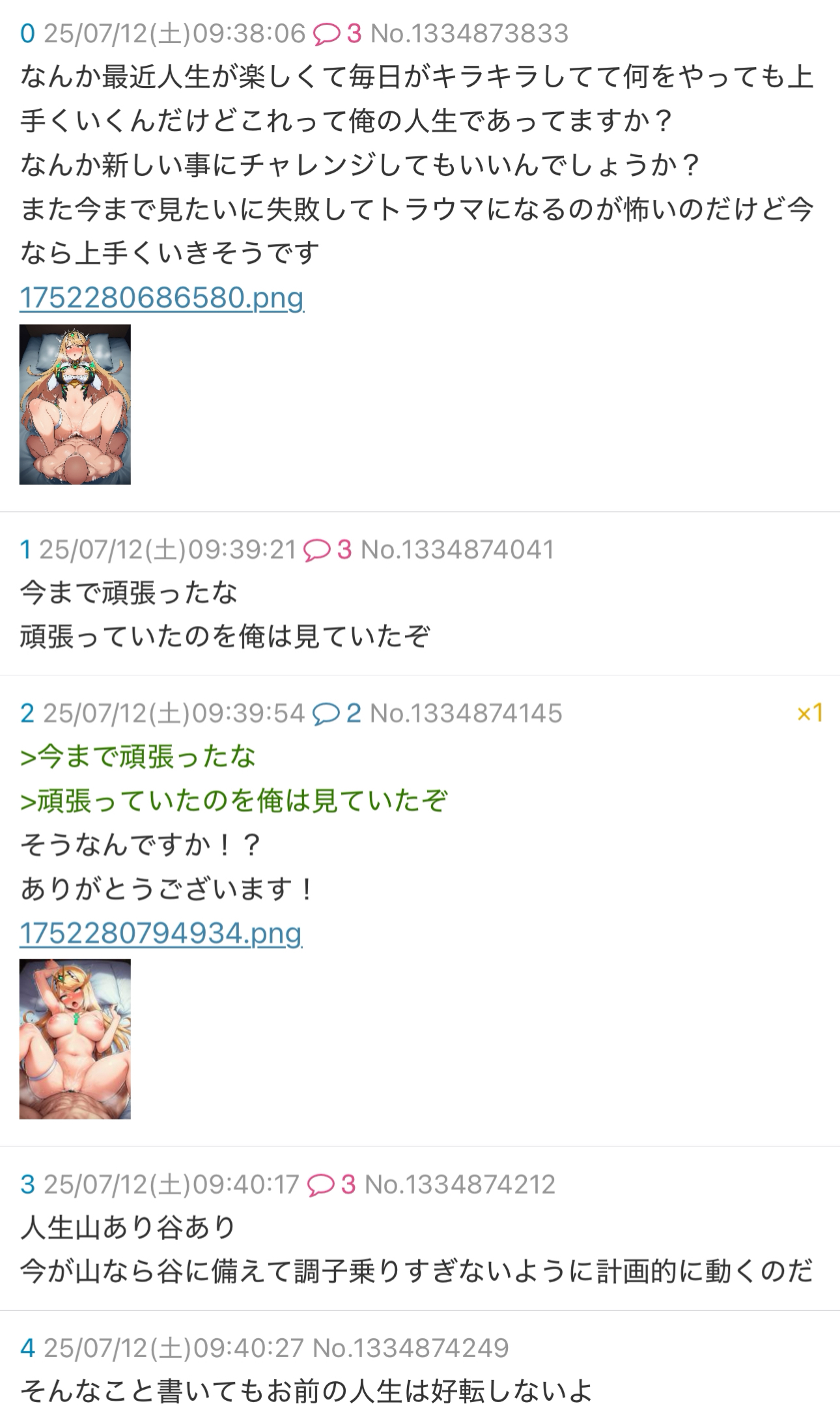
Task: Show the 3 replies to post 3
Action: point(331,1184)
